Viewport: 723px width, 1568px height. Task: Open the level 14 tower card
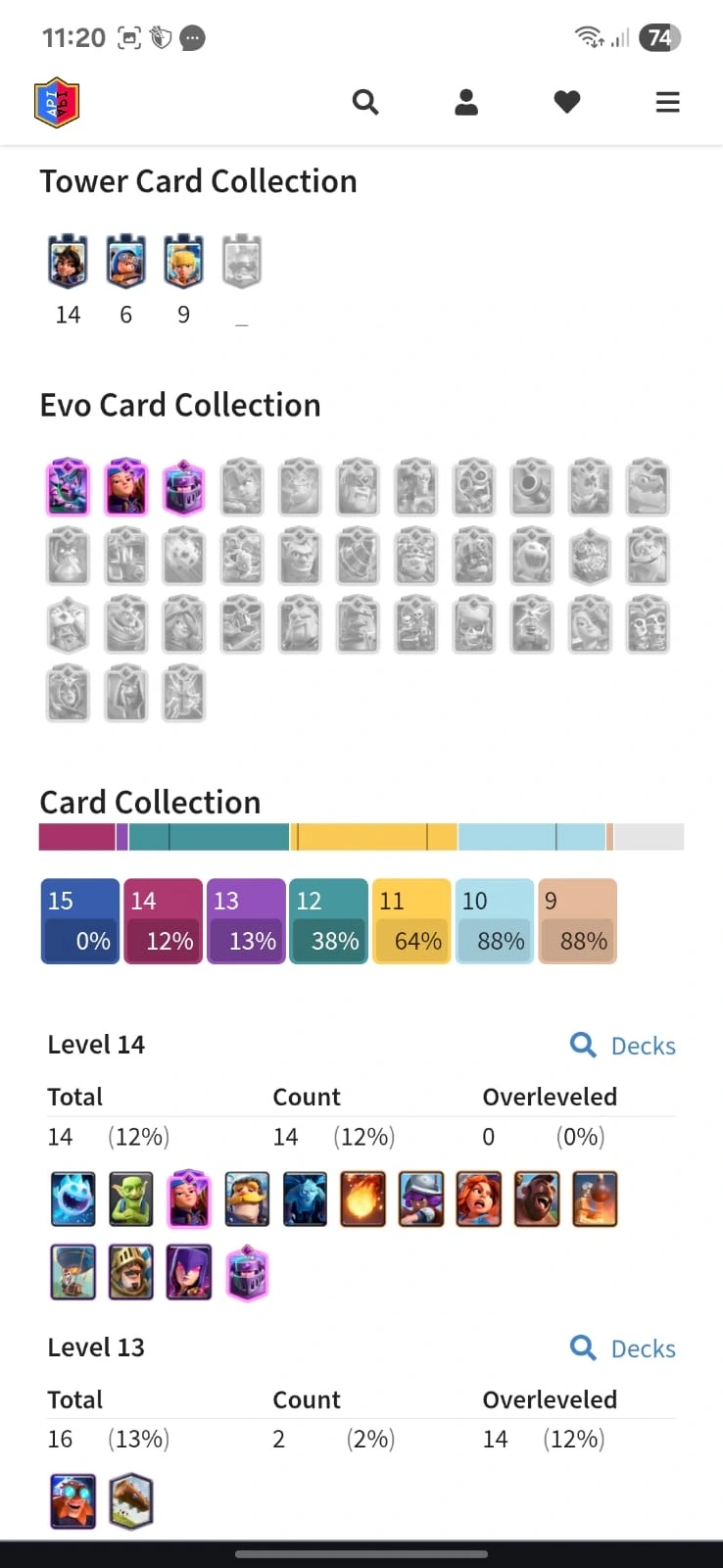pos(68,262)
